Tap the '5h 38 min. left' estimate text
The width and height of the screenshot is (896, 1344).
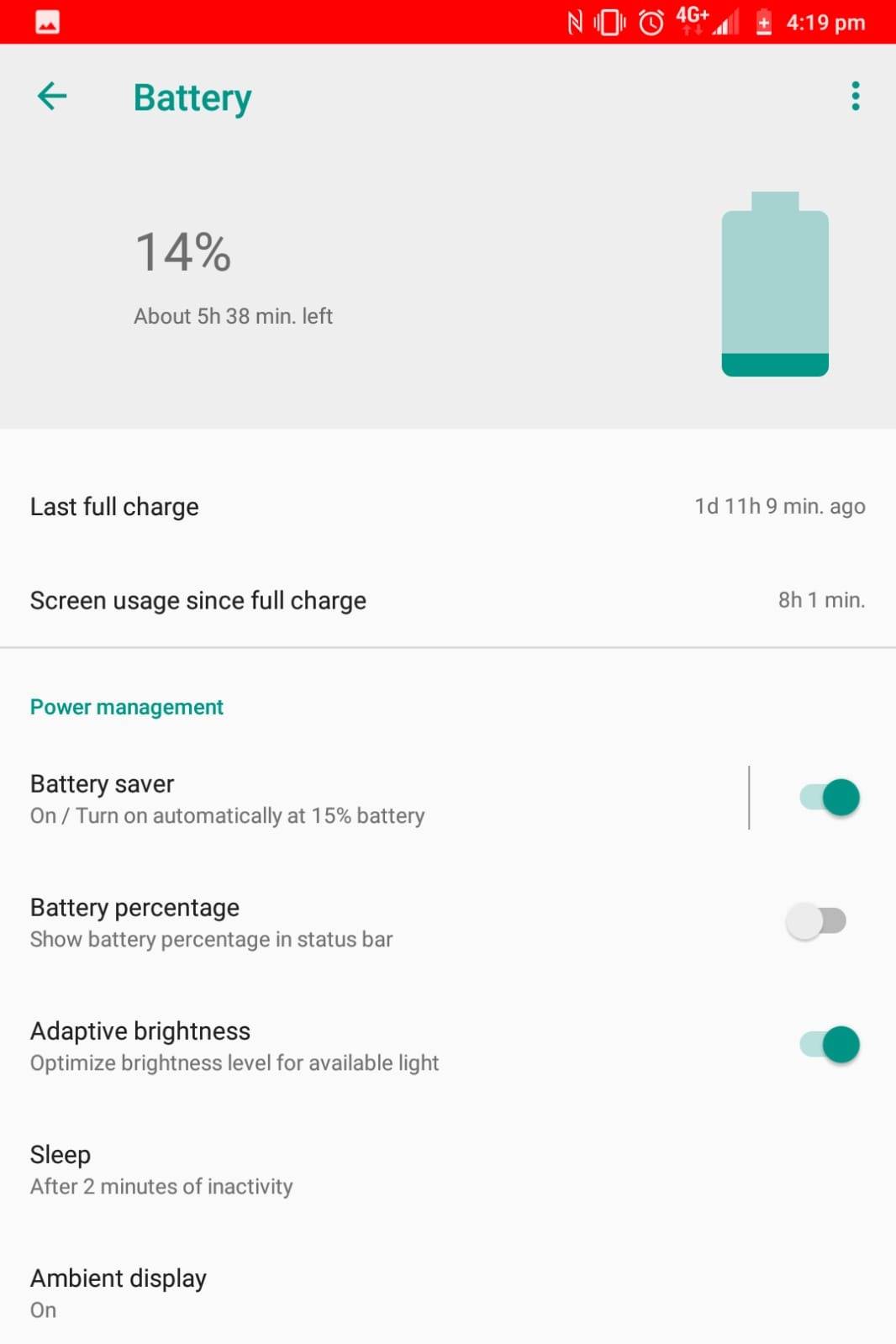point(233,316)
